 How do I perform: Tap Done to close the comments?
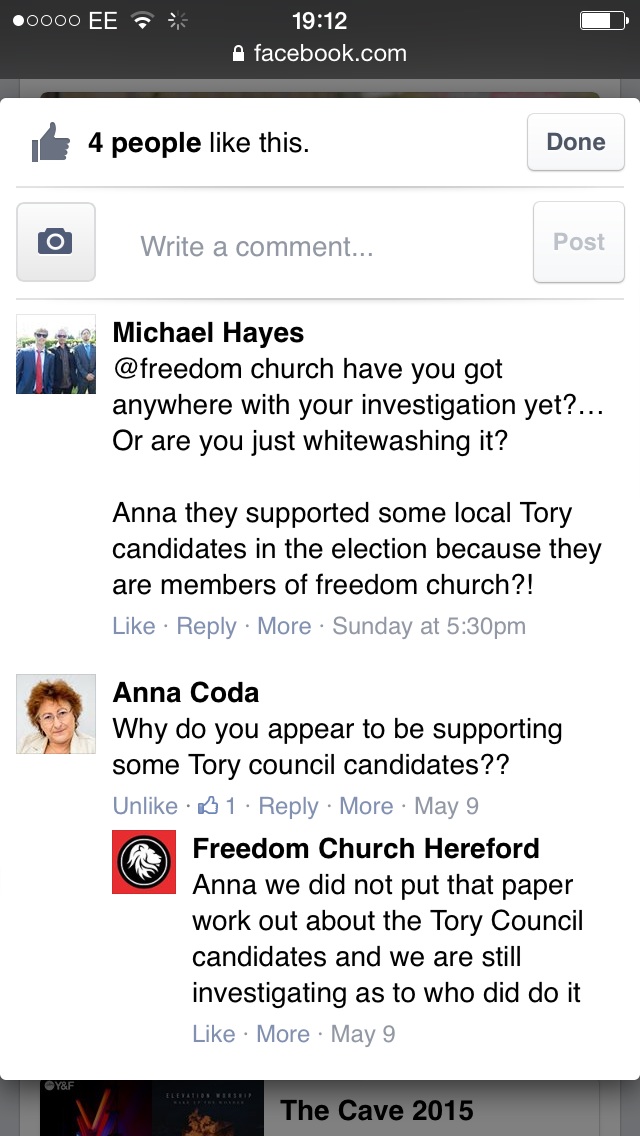[x=575, y=142]
